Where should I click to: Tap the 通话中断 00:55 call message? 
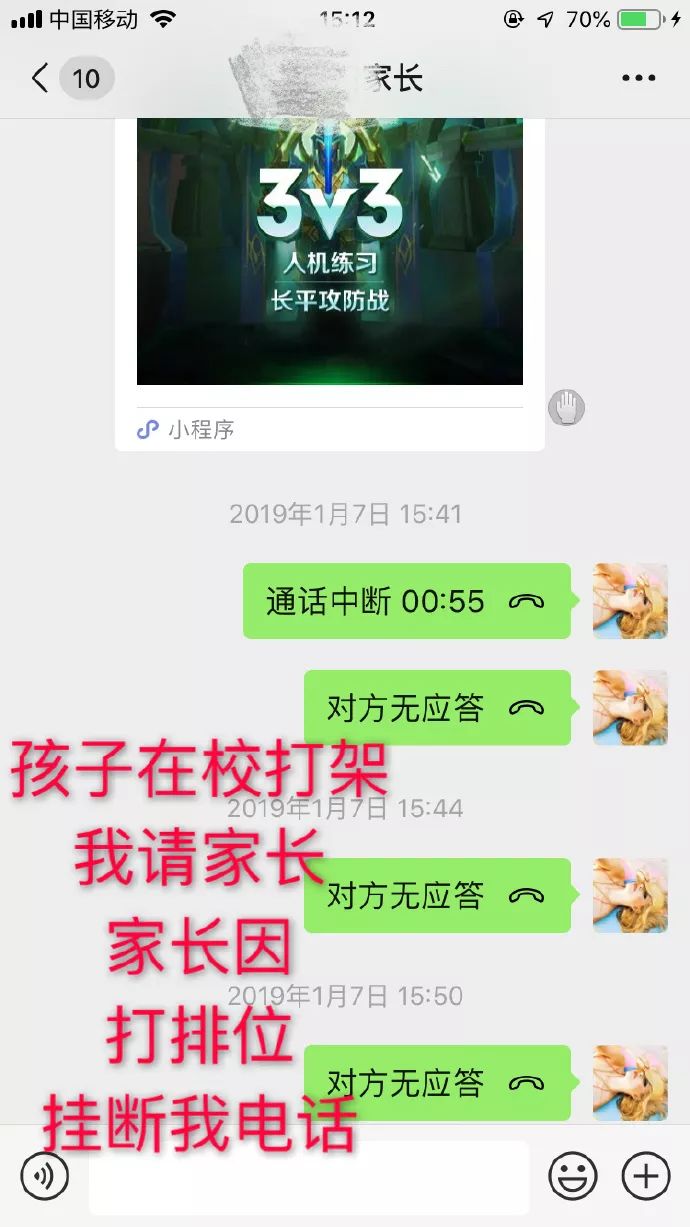tap(406, 601)
